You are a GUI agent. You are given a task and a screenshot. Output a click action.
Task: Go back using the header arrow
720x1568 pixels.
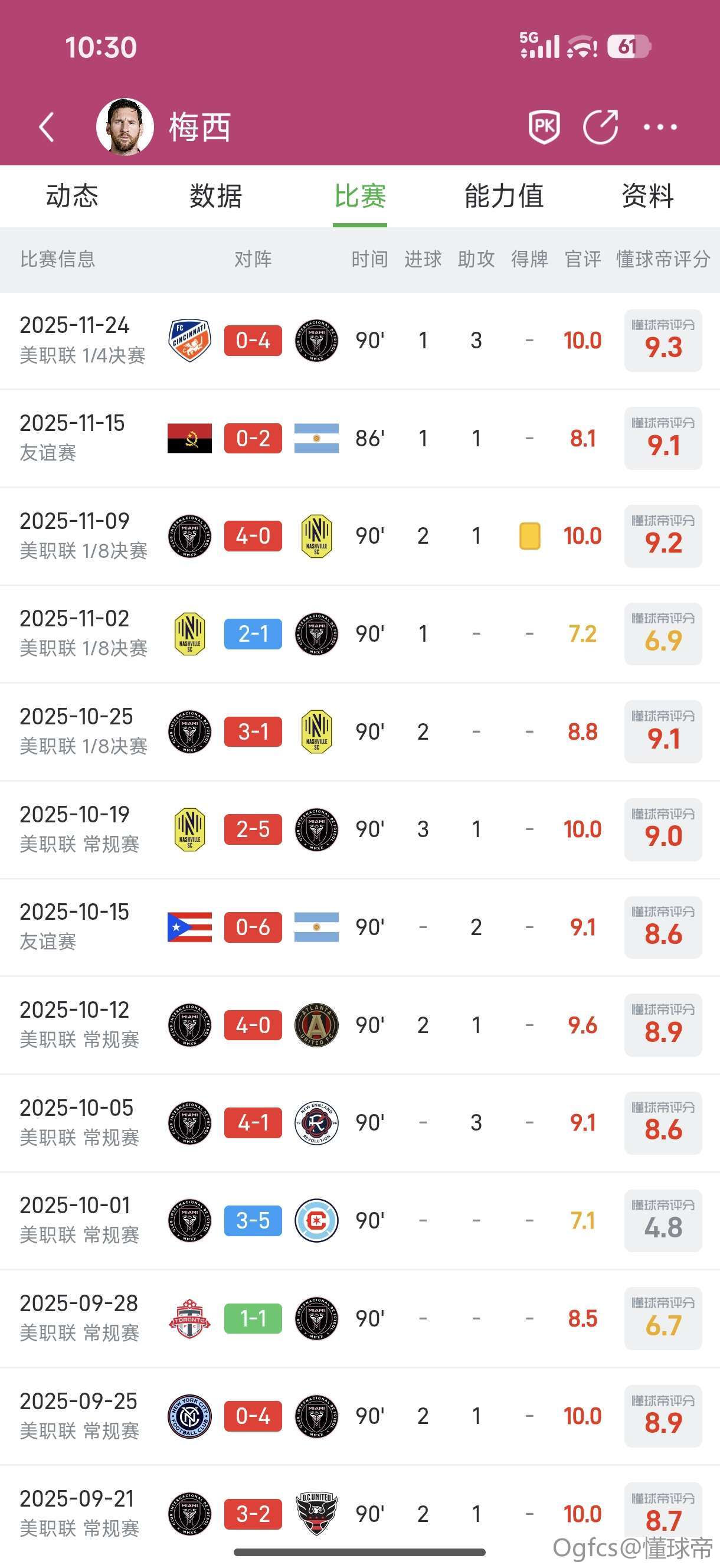click(x=47, y=127)
